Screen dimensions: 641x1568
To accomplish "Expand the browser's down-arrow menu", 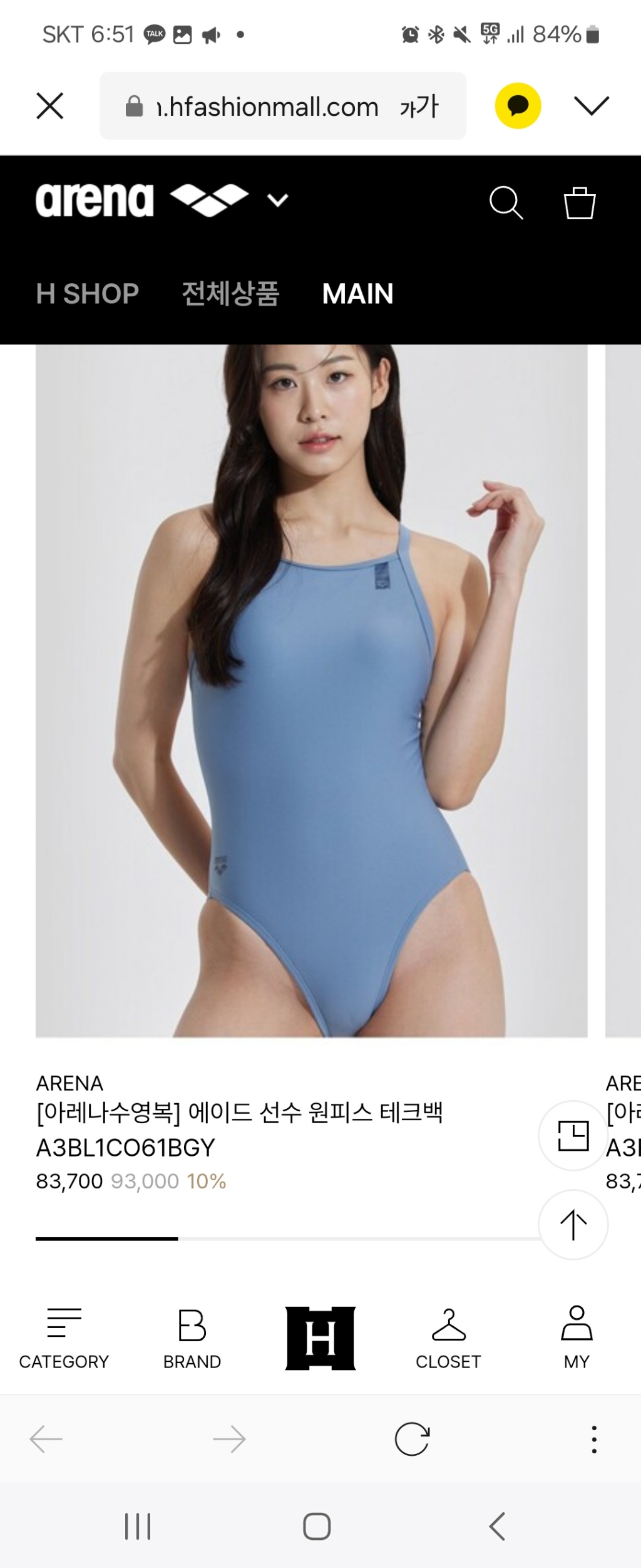I will coord(591,105).
